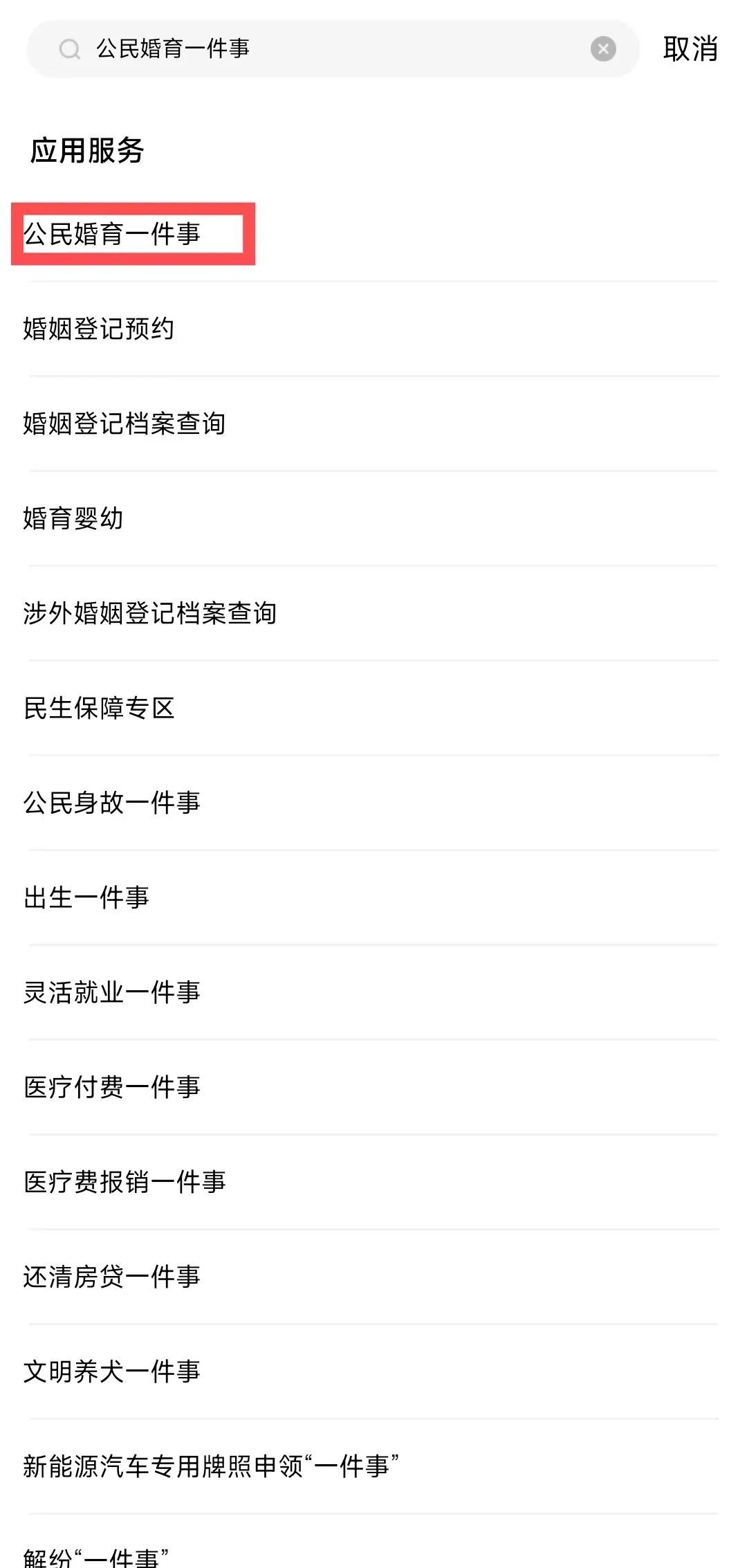Viewport: 747px width, 1568px height.
Task: Open 出生一件事 service
Action: (86, 897)
